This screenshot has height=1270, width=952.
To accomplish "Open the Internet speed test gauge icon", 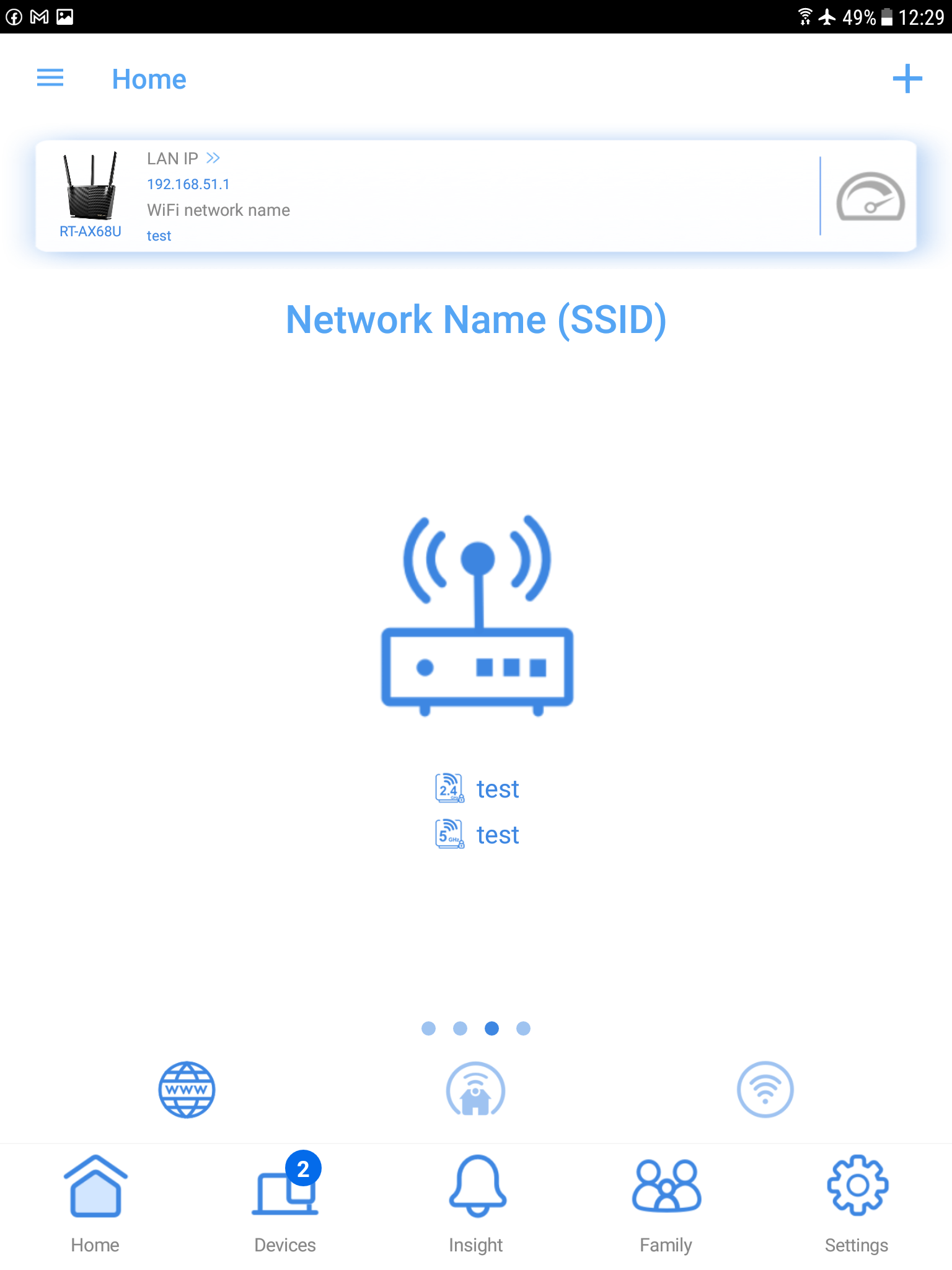I will point(869,196).
